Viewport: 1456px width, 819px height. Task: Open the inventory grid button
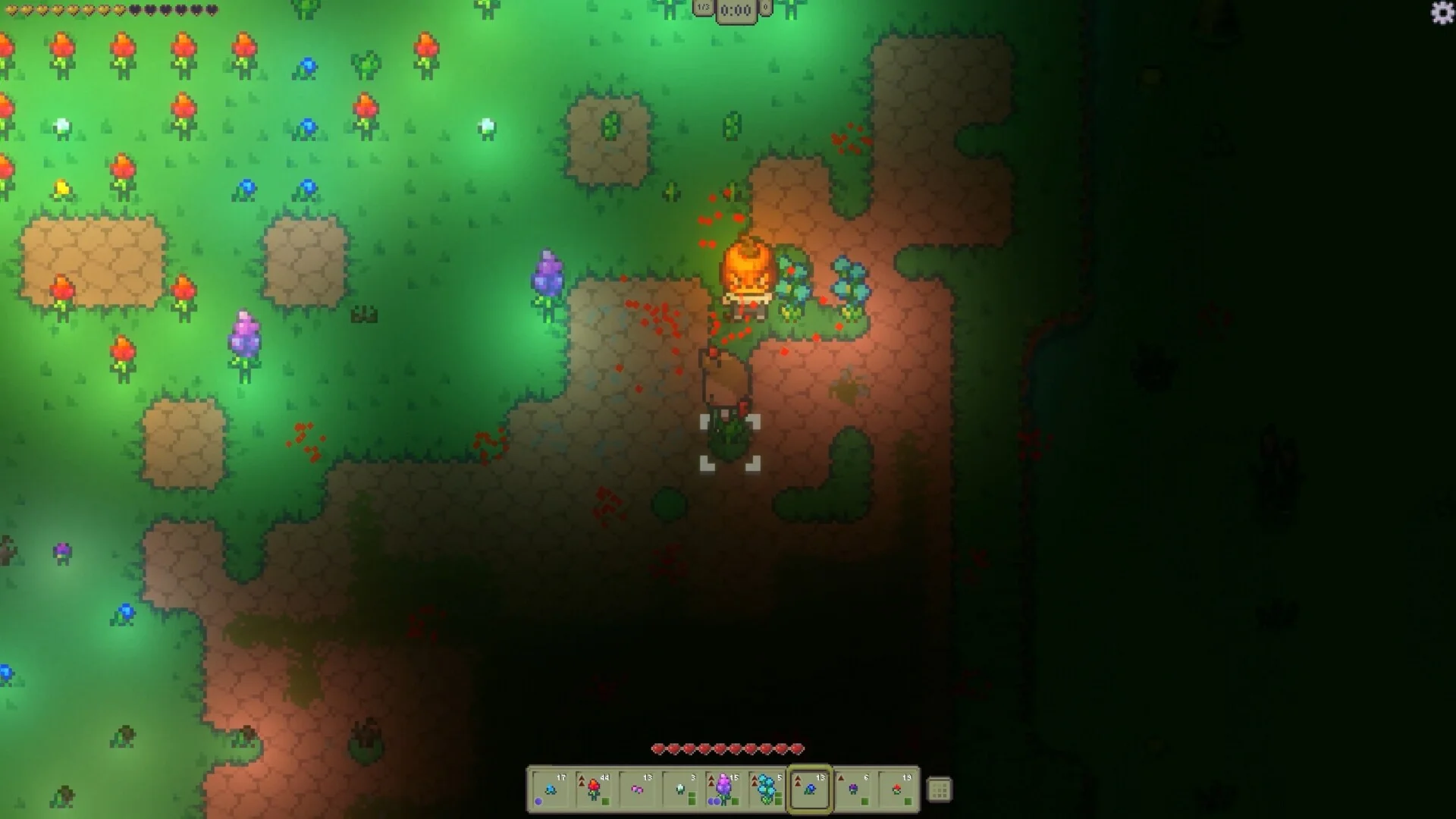click(x=939, y=790)
